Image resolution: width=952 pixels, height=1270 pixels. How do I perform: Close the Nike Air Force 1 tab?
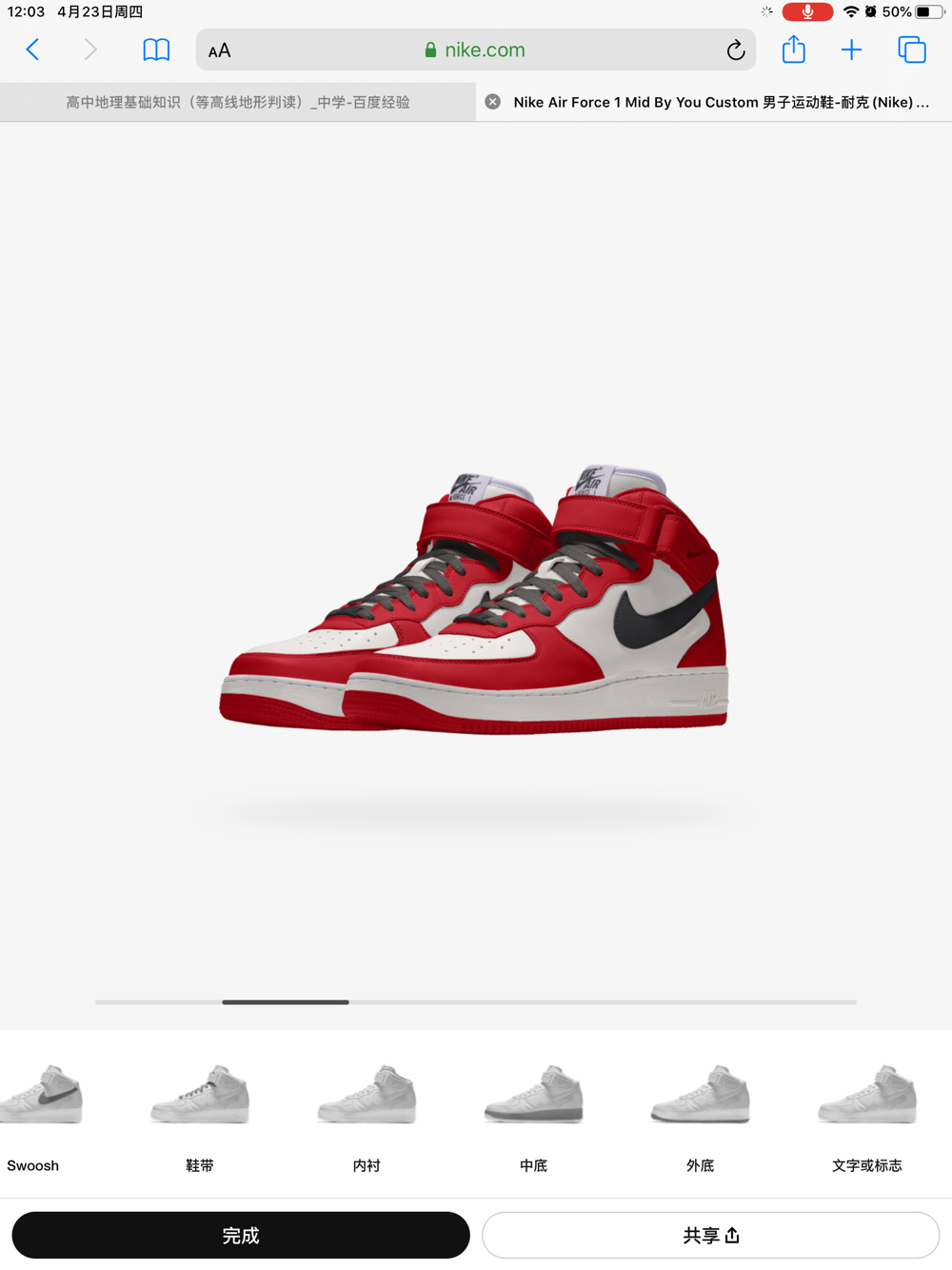point(492,102)
